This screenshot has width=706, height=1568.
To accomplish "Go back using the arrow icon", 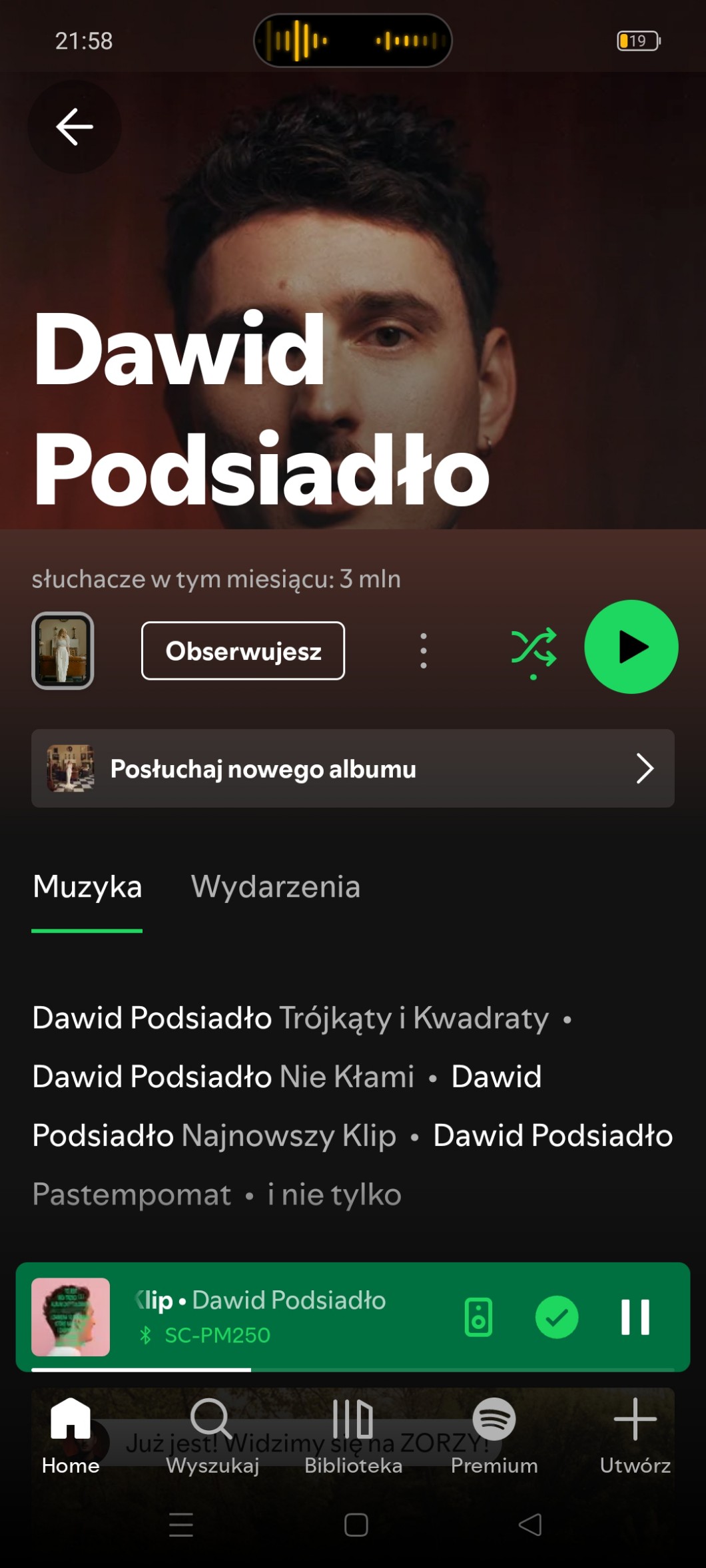I will [74, 127].
